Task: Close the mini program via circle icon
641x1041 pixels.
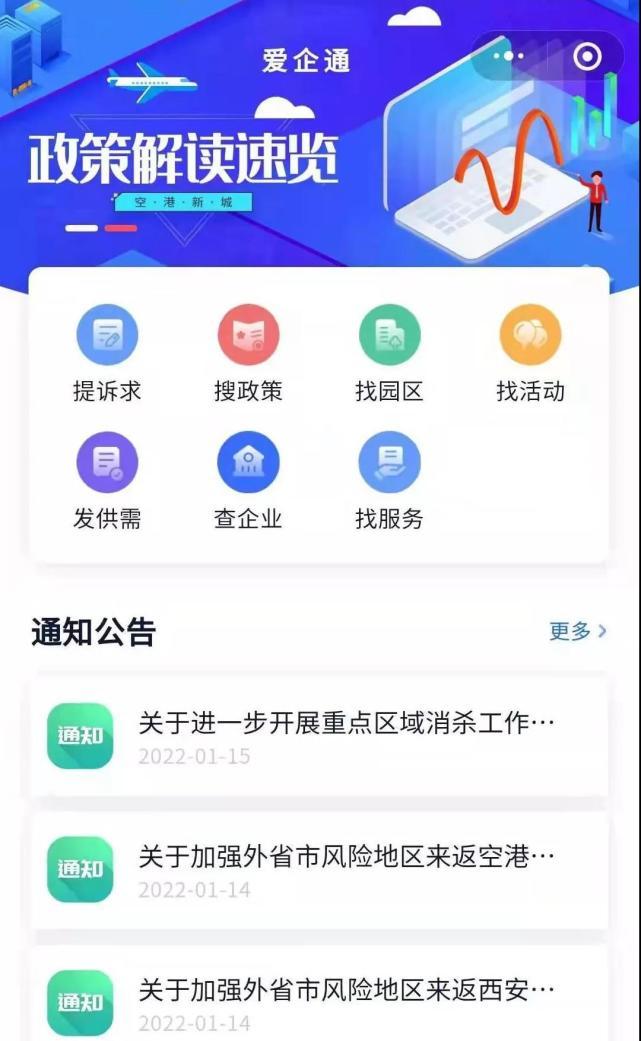Action: pyautogui.click(x=588, y=56)
